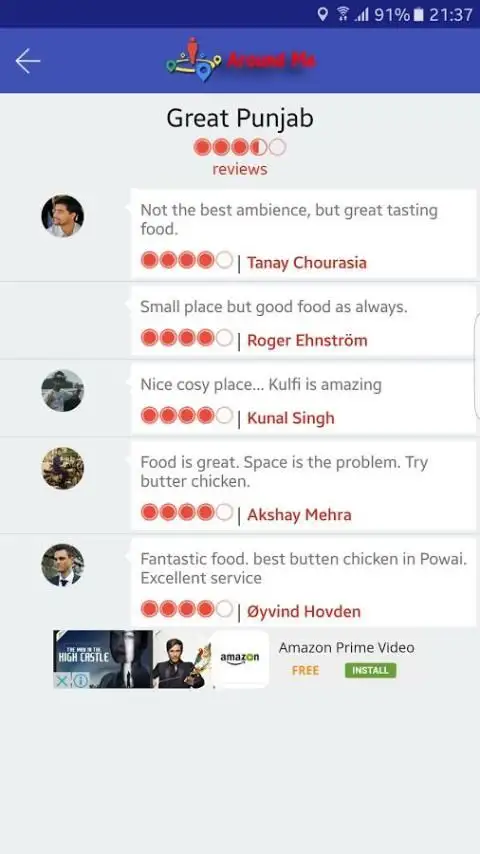Open Øyvind Hovden's review
This screenshot has height=854, width=480.
click(303, 582)
